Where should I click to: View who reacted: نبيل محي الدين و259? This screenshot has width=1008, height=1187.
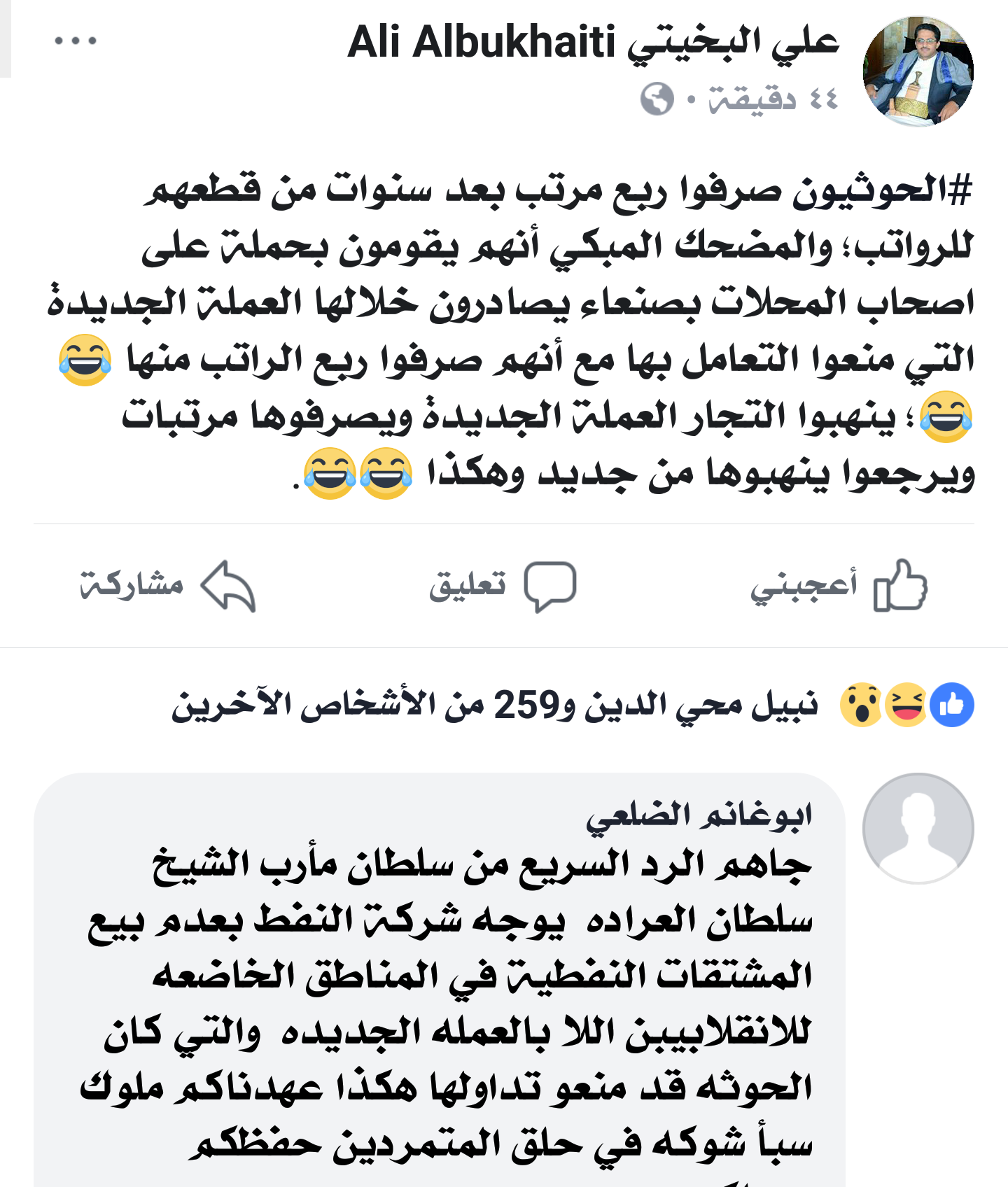point(494,705)
